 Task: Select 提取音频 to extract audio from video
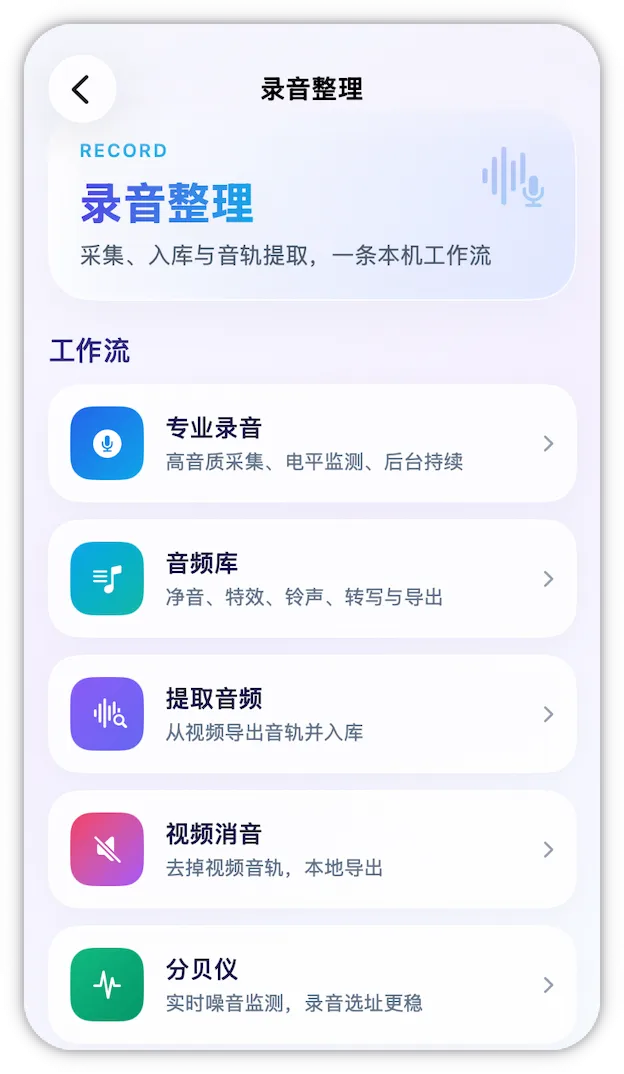[x=312, y=714]
